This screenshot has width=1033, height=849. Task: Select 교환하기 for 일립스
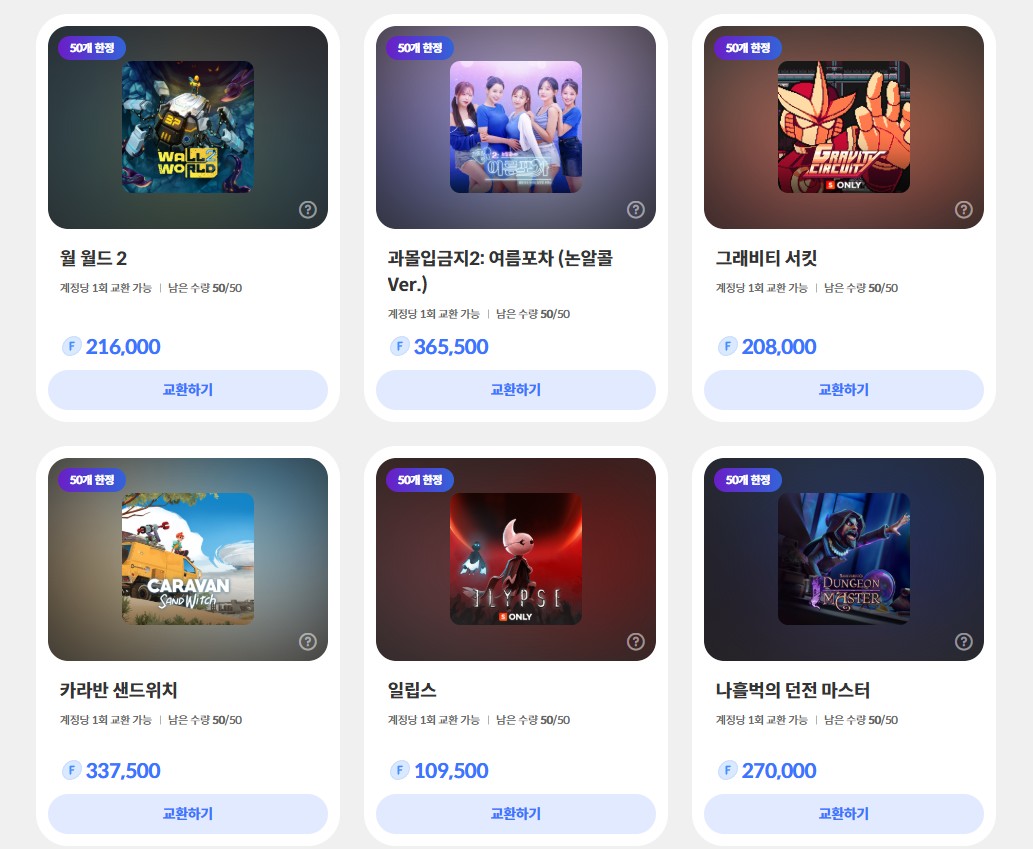pyautogui.click(x=516, y=814)
